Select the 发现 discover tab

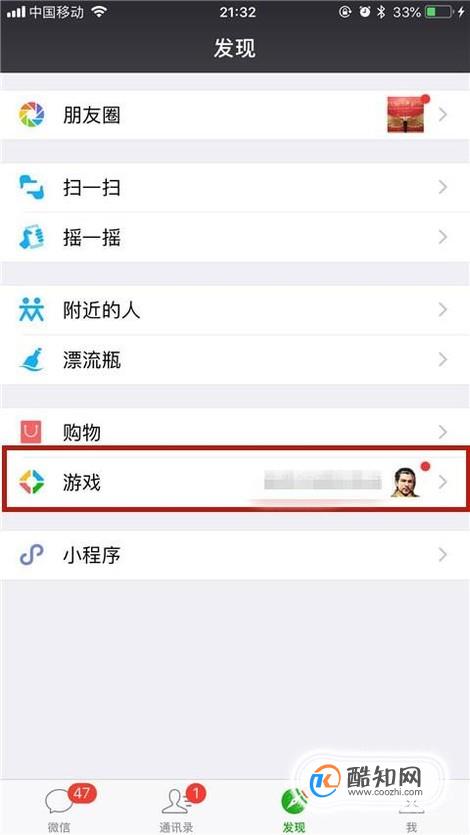click(x=294, y=807)
